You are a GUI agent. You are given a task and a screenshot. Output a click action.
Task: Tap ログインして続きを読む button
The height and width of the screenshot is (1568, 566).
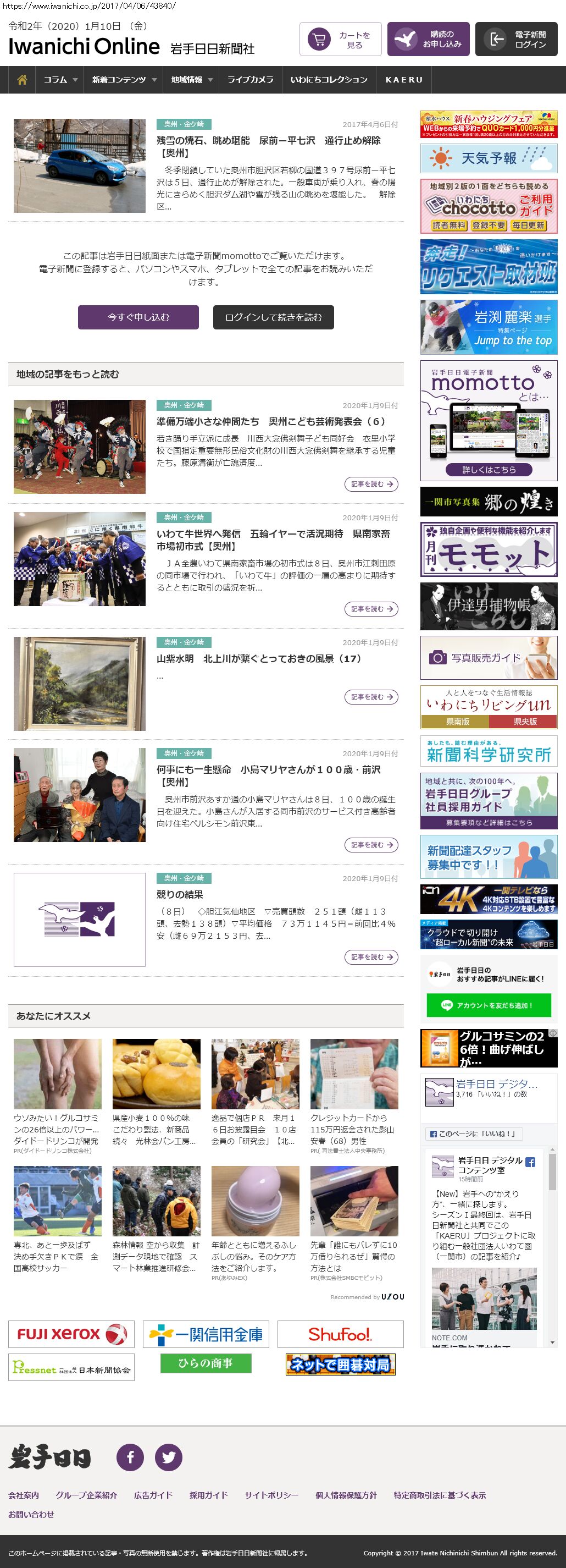tap(273, 317)
